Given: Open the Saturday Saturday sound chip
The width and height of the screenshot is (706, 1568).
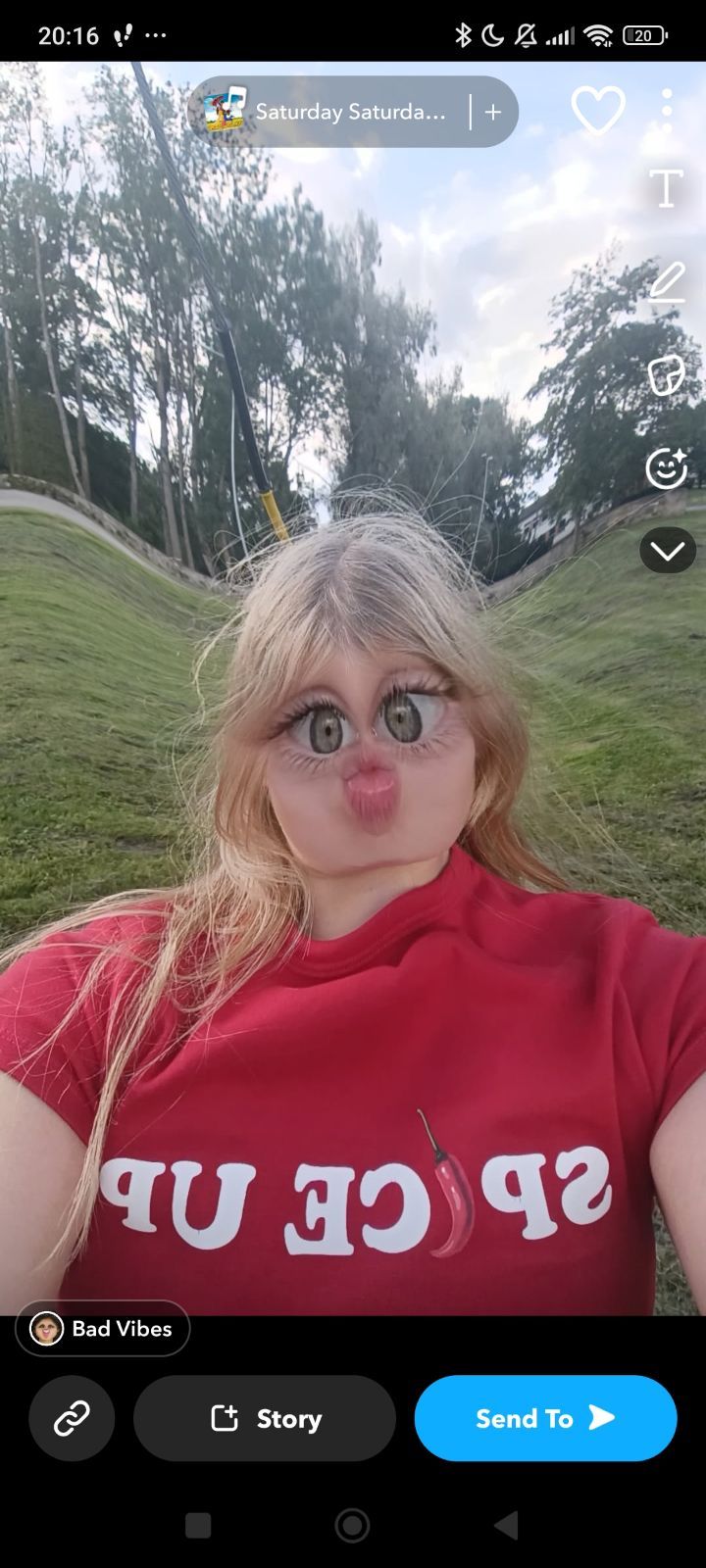Looking at the screenshot, I should pos(328,112).
